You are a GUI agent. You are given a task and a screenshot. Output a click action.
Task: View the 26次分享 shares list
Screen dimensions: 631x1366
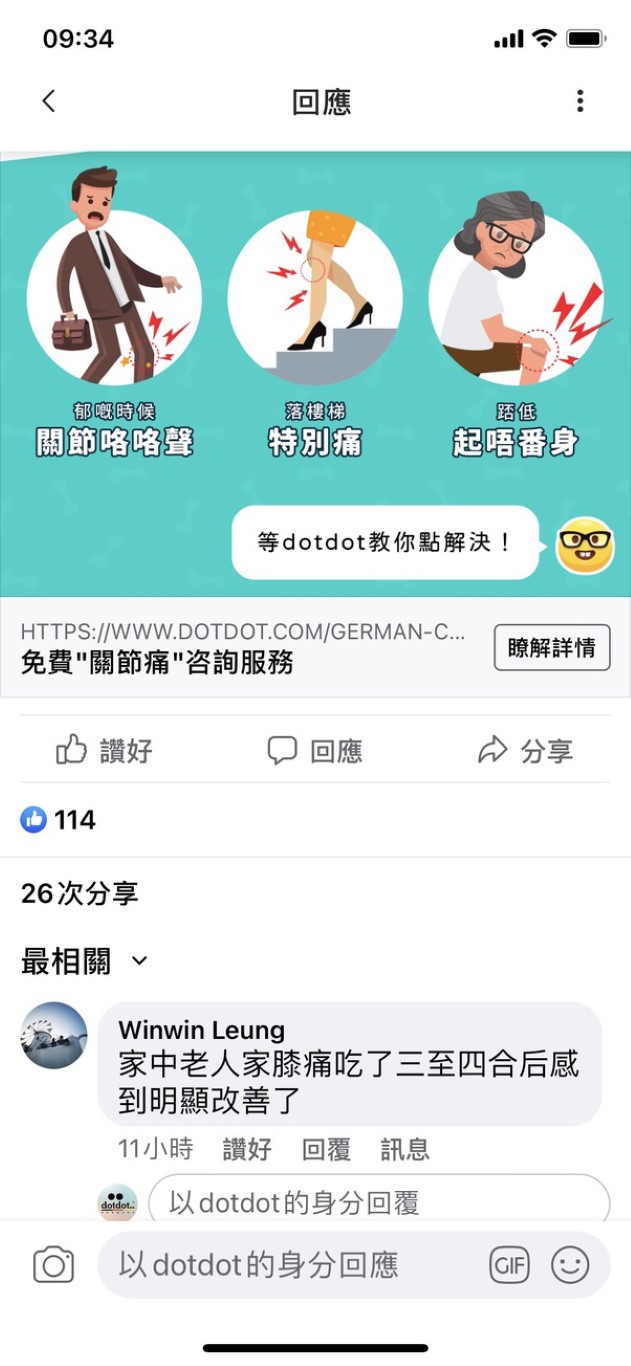pyautogui.click(x=80, y=893)
